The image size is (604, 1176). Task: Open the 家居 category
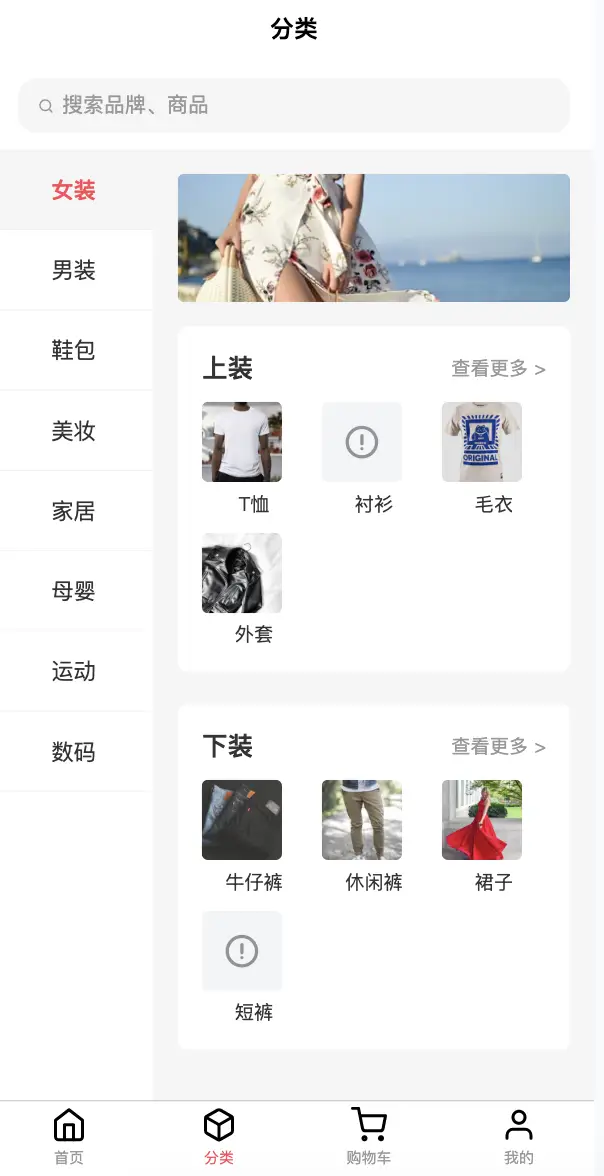tap(75, 511)
